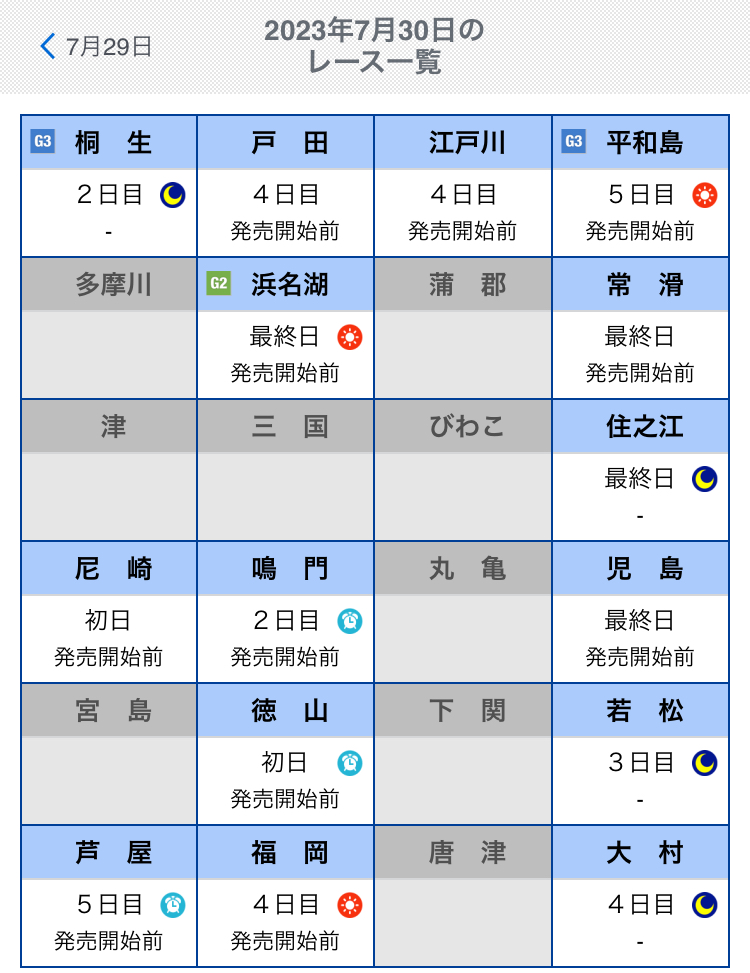Image resolution: width=750 pixels, height=973 pixels.
Task: Open 江戸川 race details
Action: pyautogui.click(x=463, y=186)
